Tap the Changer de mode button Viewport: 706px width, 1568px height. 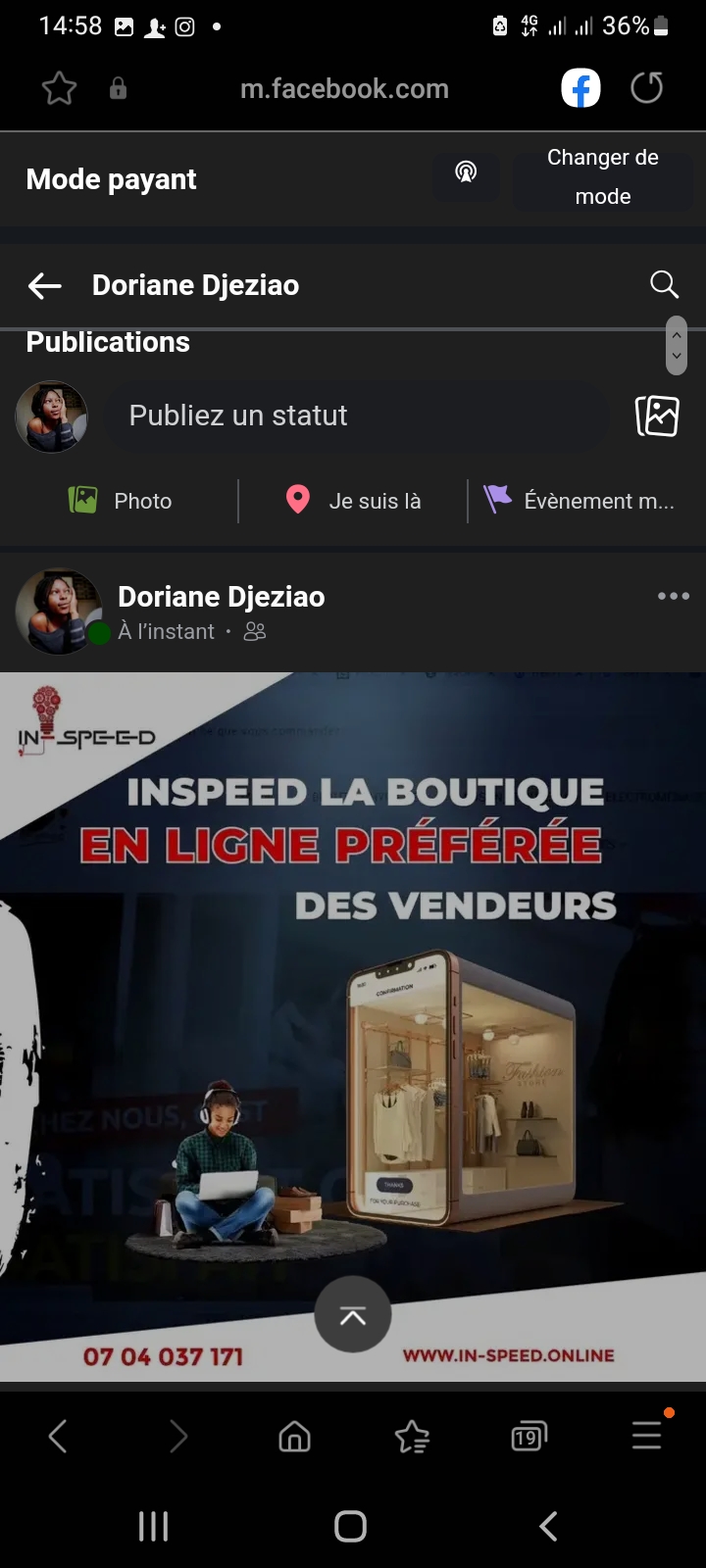tap(602, 177)
